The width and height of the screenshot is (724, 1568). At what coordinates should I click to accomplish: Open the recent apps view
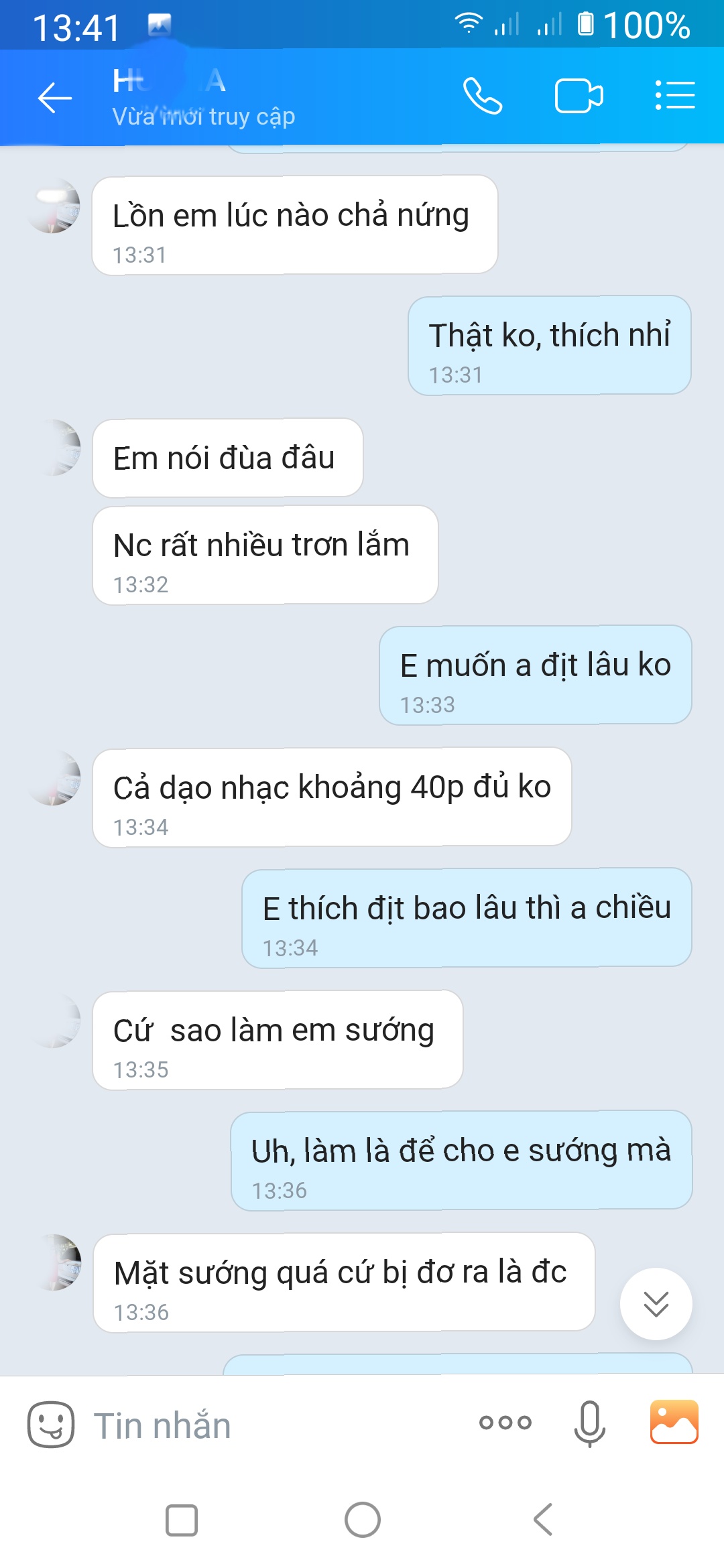[182, 1520]
